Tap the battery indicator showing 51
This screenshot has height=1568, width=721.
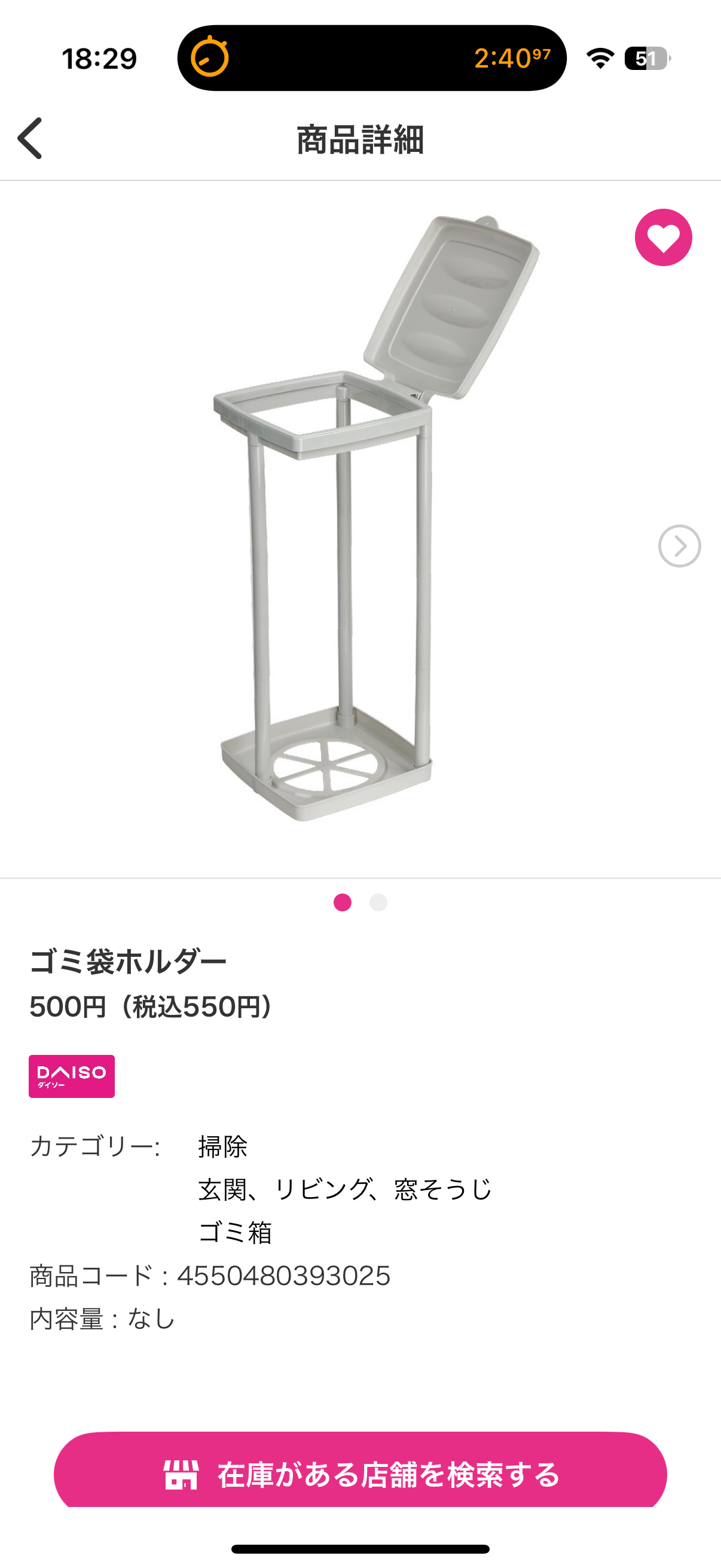click(x=645, y=58)
